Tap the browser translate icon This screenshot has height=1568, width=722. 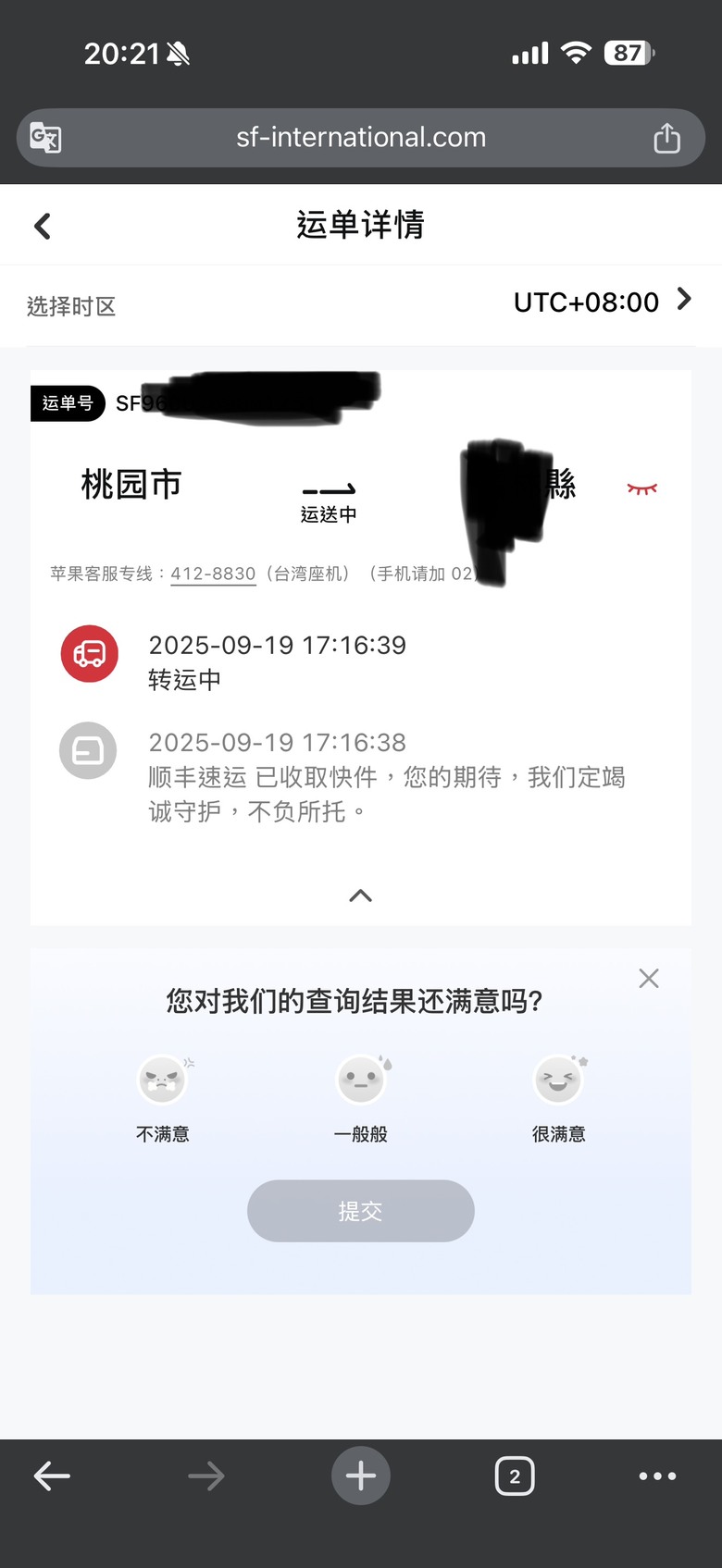click(x=46, y=138)
